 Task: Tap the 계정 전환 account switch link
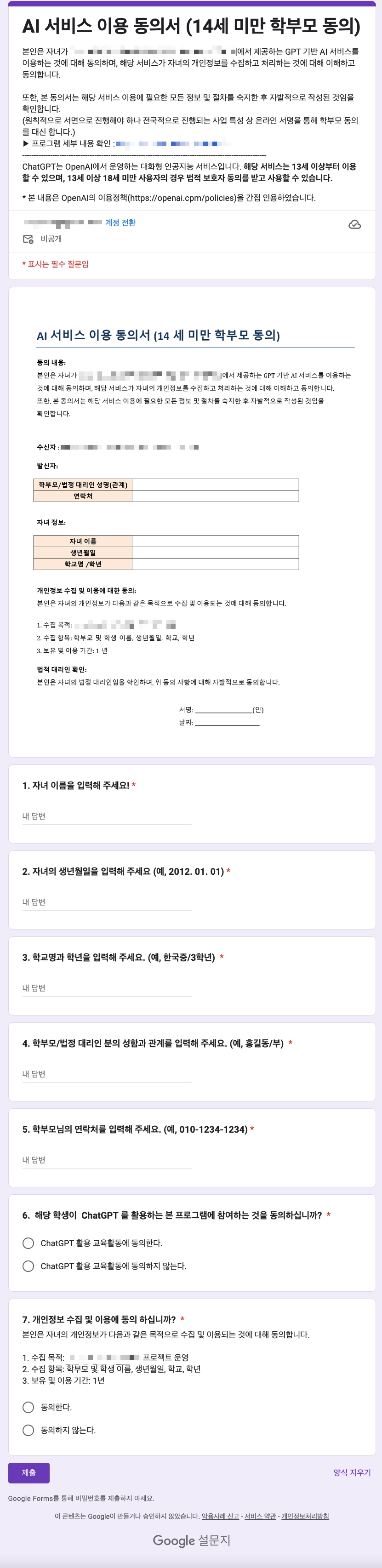point(120,222)
